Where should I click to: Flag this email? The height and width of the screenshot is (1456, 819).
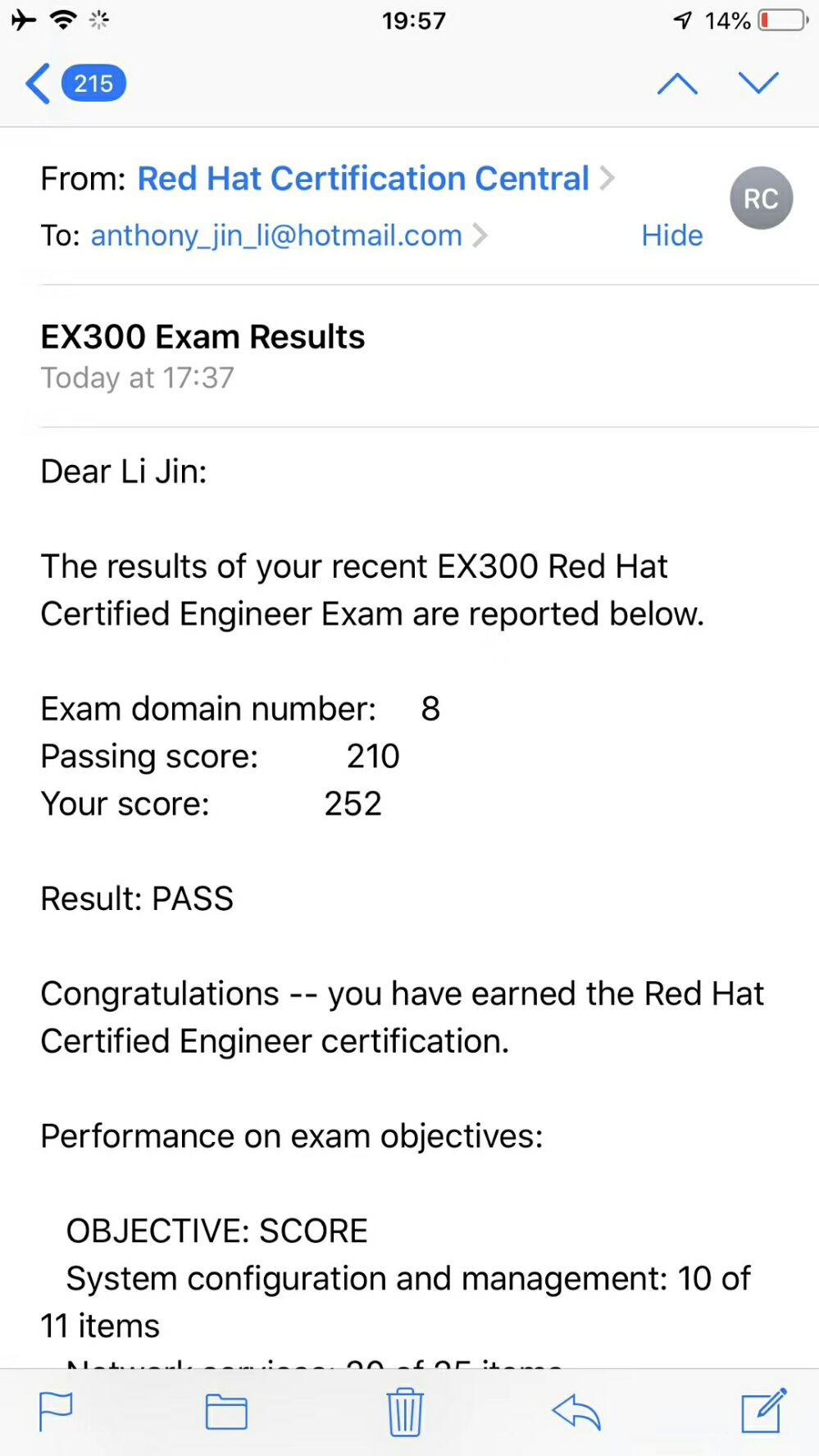pos(57,1412)
